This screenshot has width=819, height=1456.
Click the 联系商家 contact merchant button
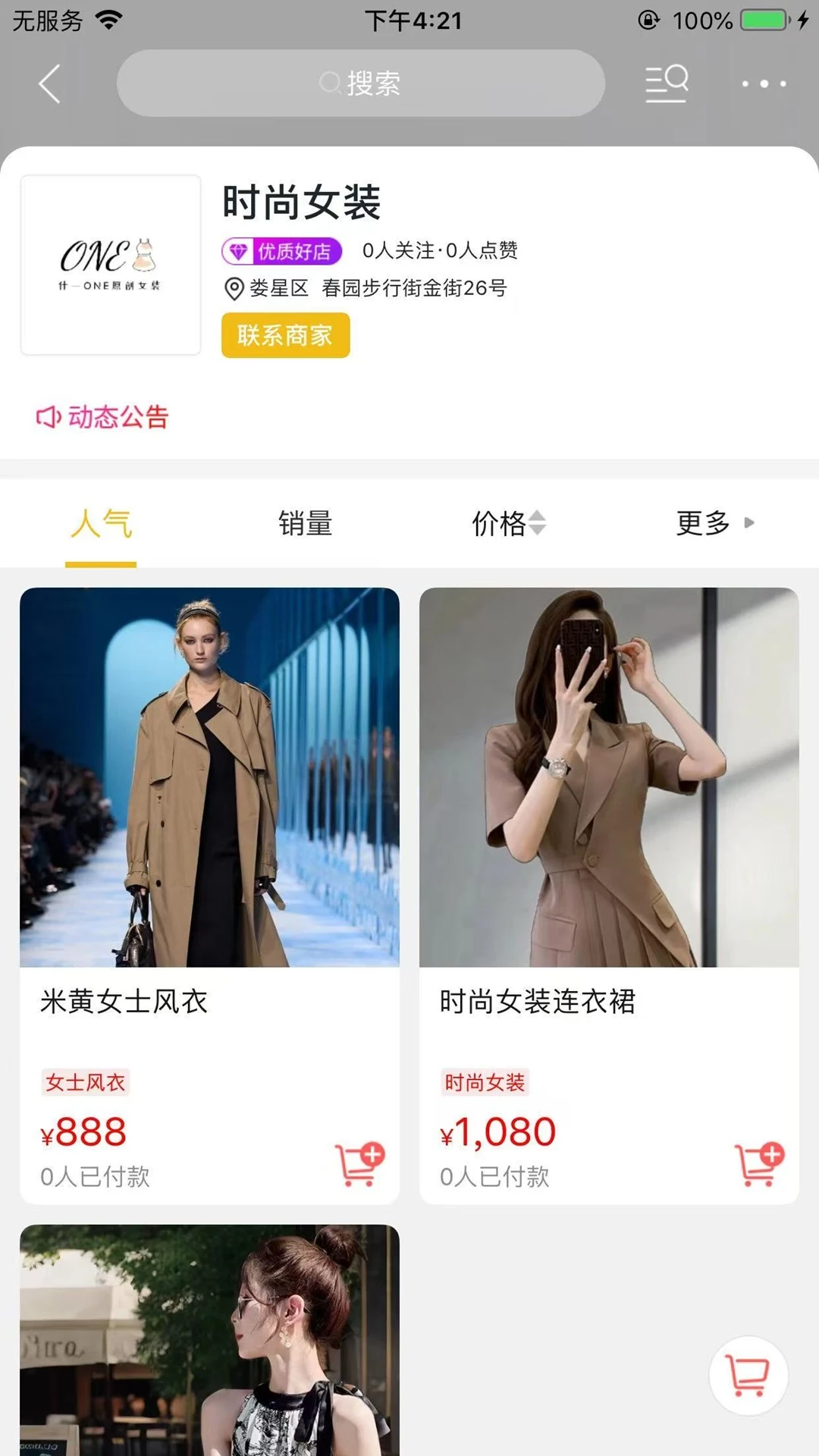(285, 335)
